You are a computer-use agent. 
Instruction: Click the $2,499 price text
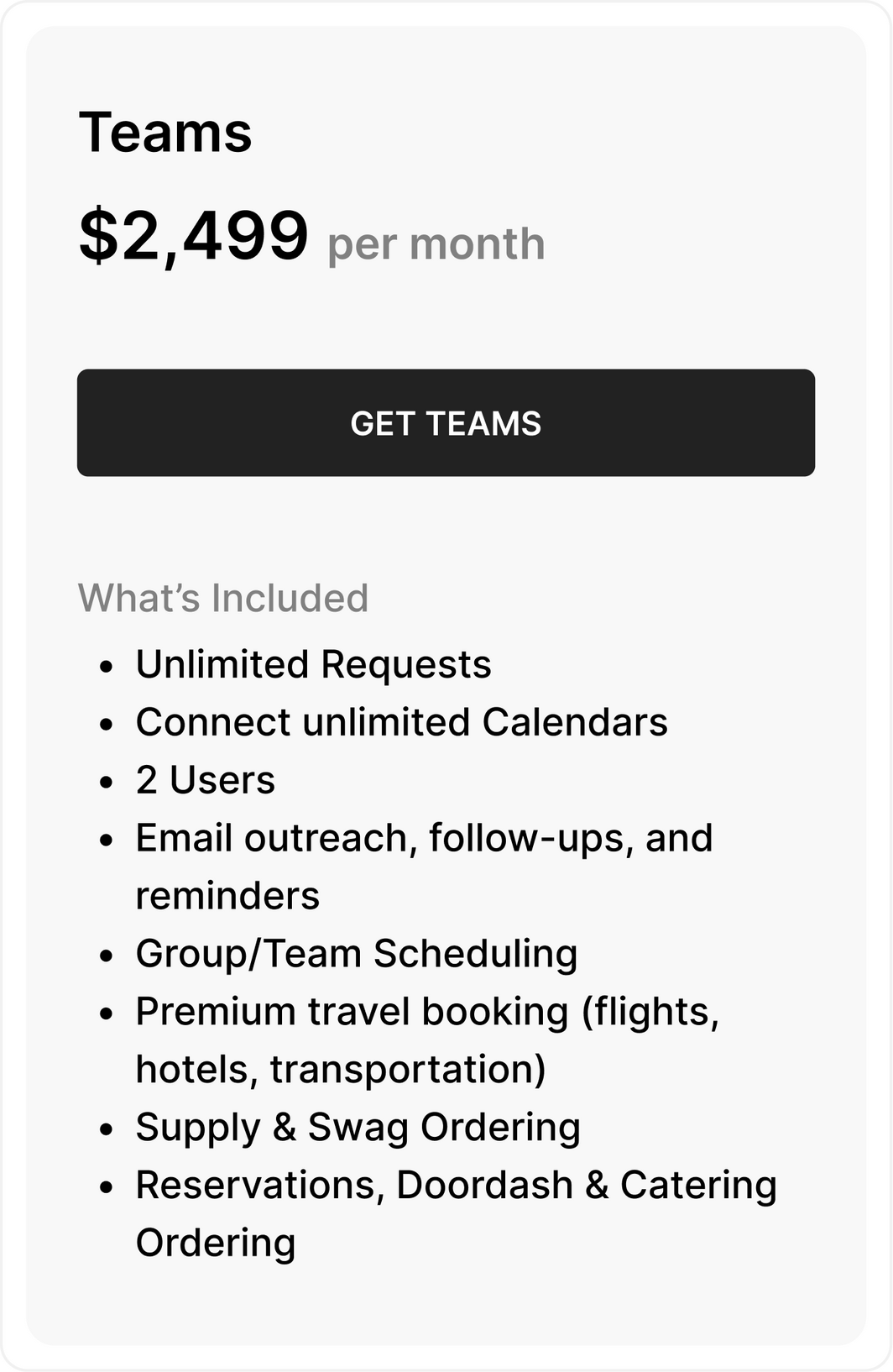[195, 238]
